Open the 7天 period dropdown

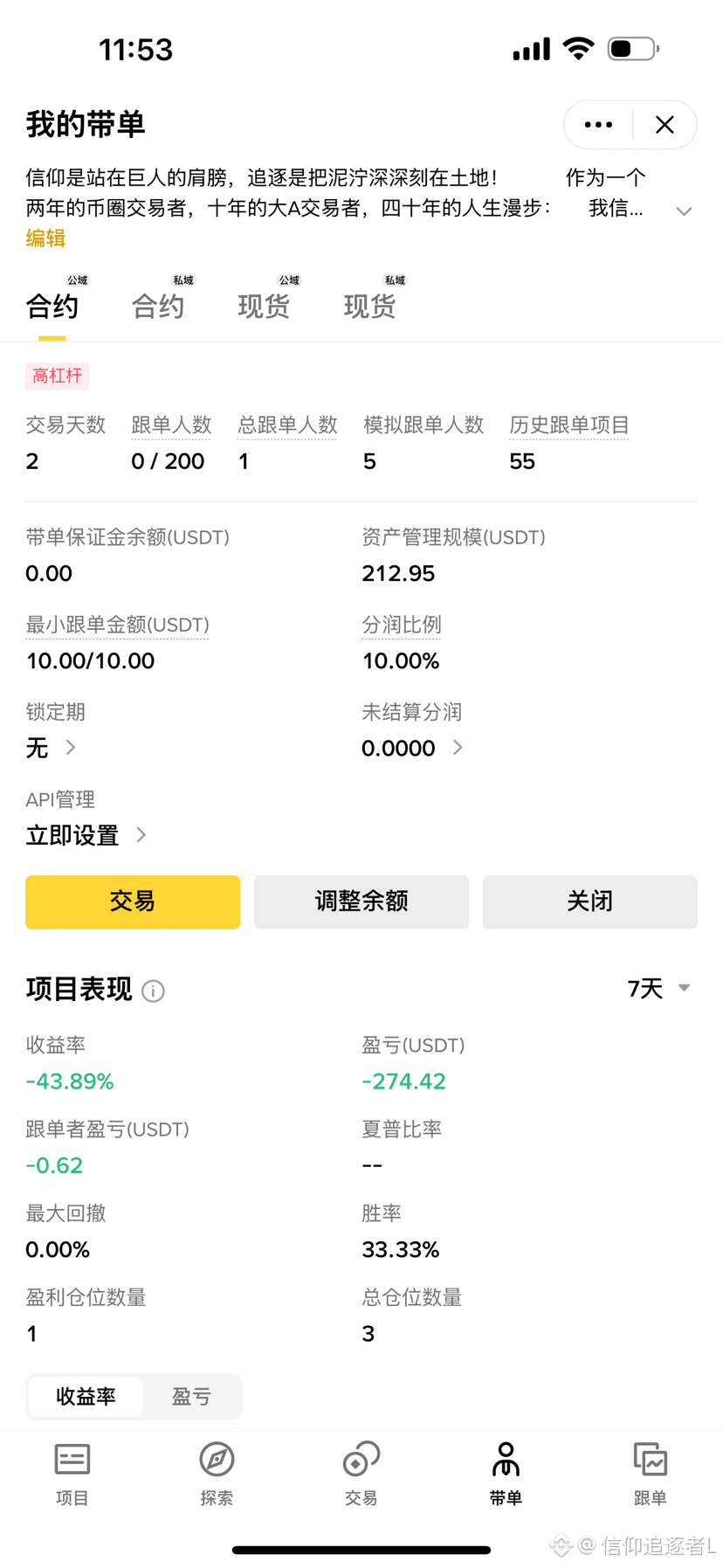pos(659,989)
